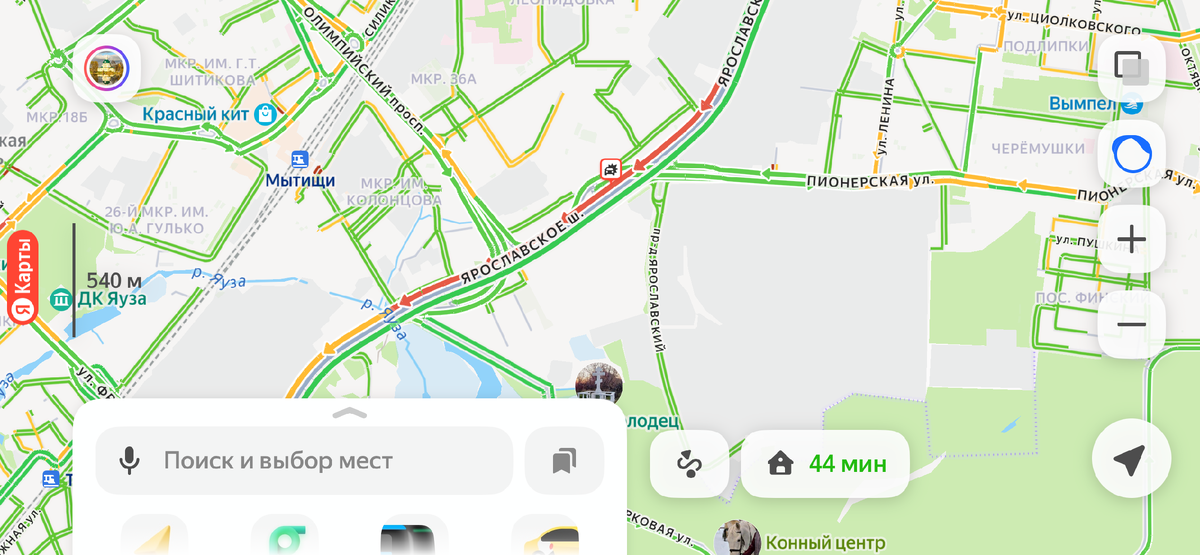Open the profile avatar
Image resolution: width=1200 pixels, height=555 pixels.
tap(106, 68)
